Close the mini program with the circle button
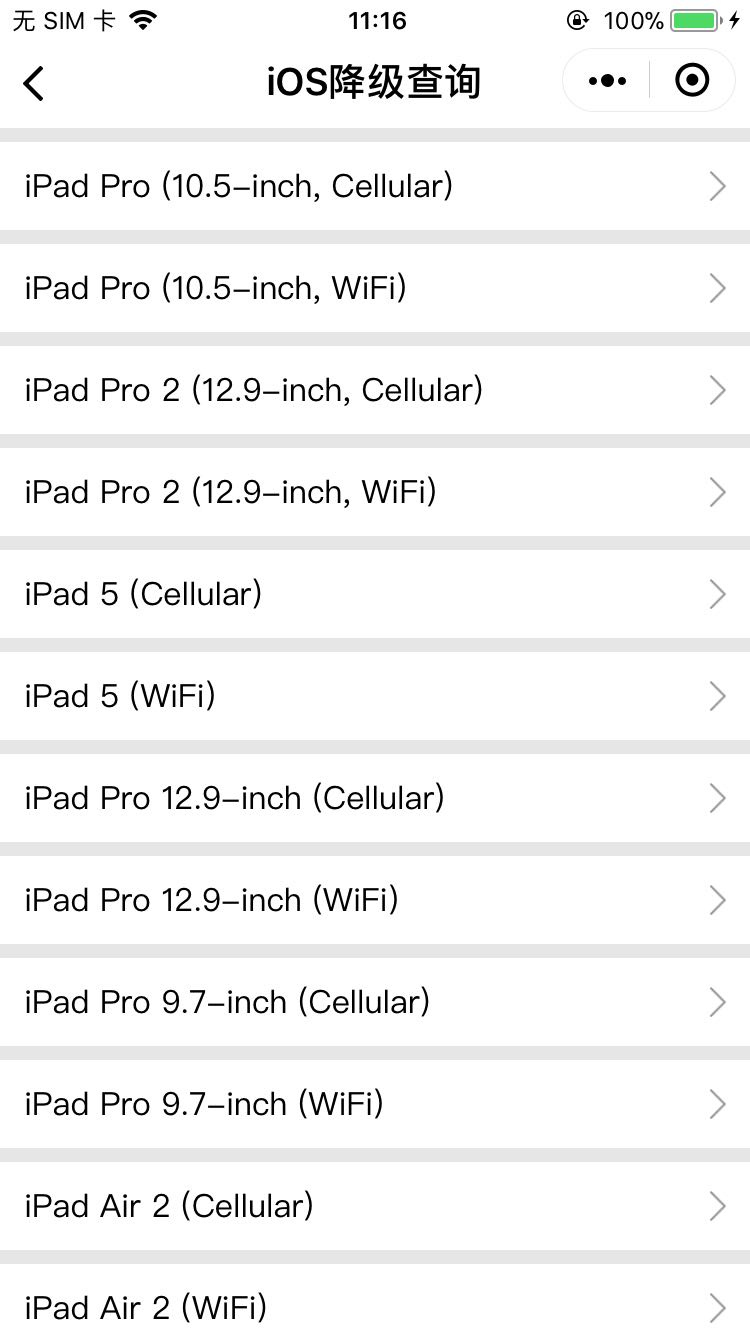750x1334 pixels. pos(692,81)
